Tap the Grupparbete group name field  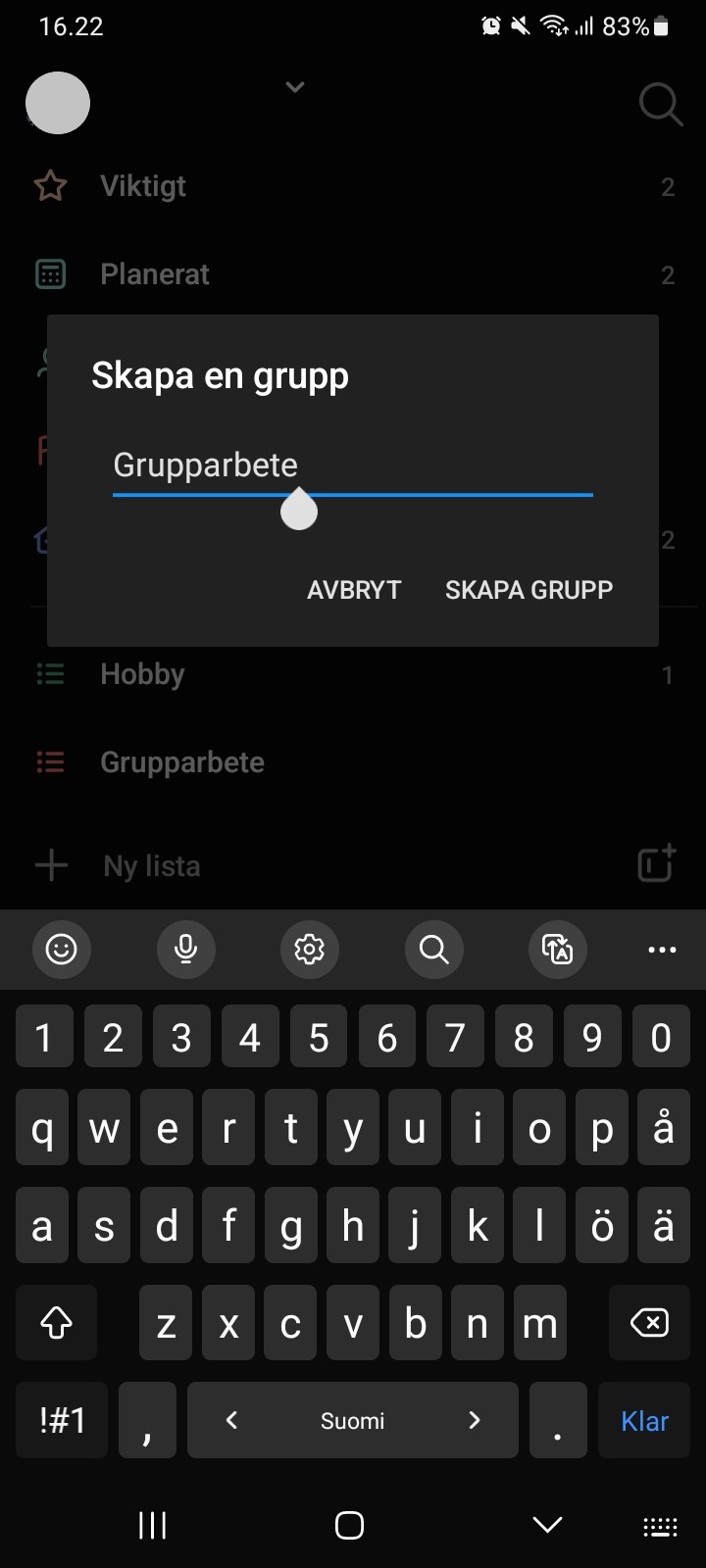pos(353,465)
